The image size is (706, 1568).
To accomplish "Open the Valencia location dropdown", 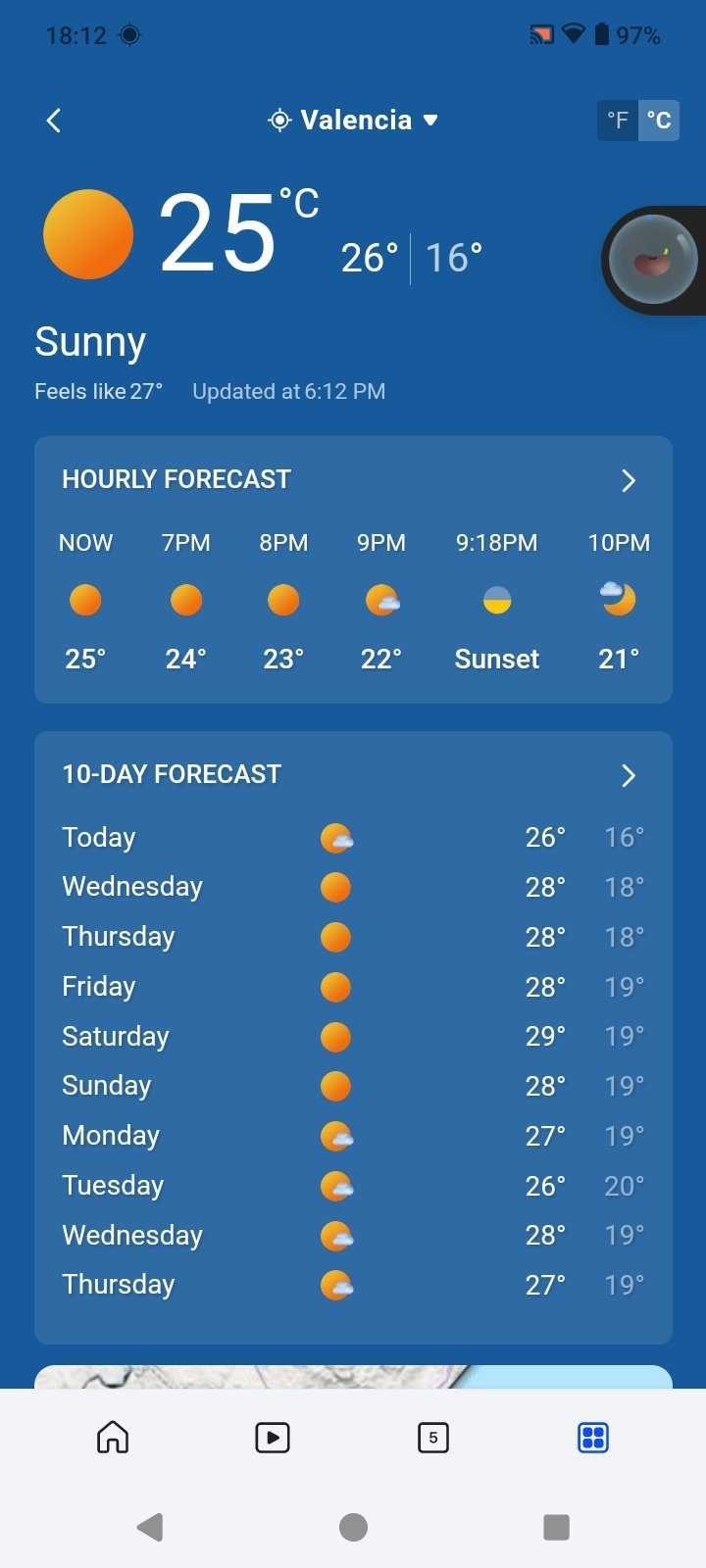I will point(353,121).
